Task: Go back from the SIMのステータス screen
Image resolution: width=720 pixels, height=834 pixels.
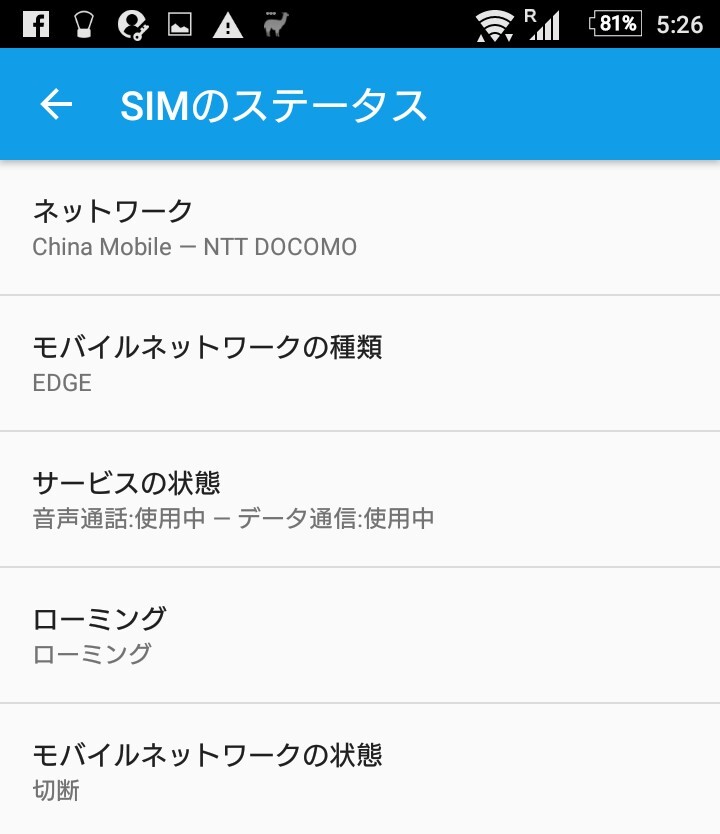Action: click(x=56, y=105)
